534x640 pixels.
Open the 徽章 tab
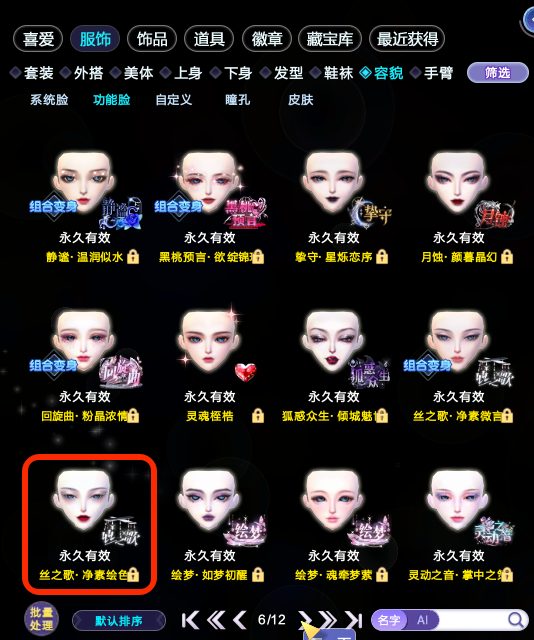267,39
